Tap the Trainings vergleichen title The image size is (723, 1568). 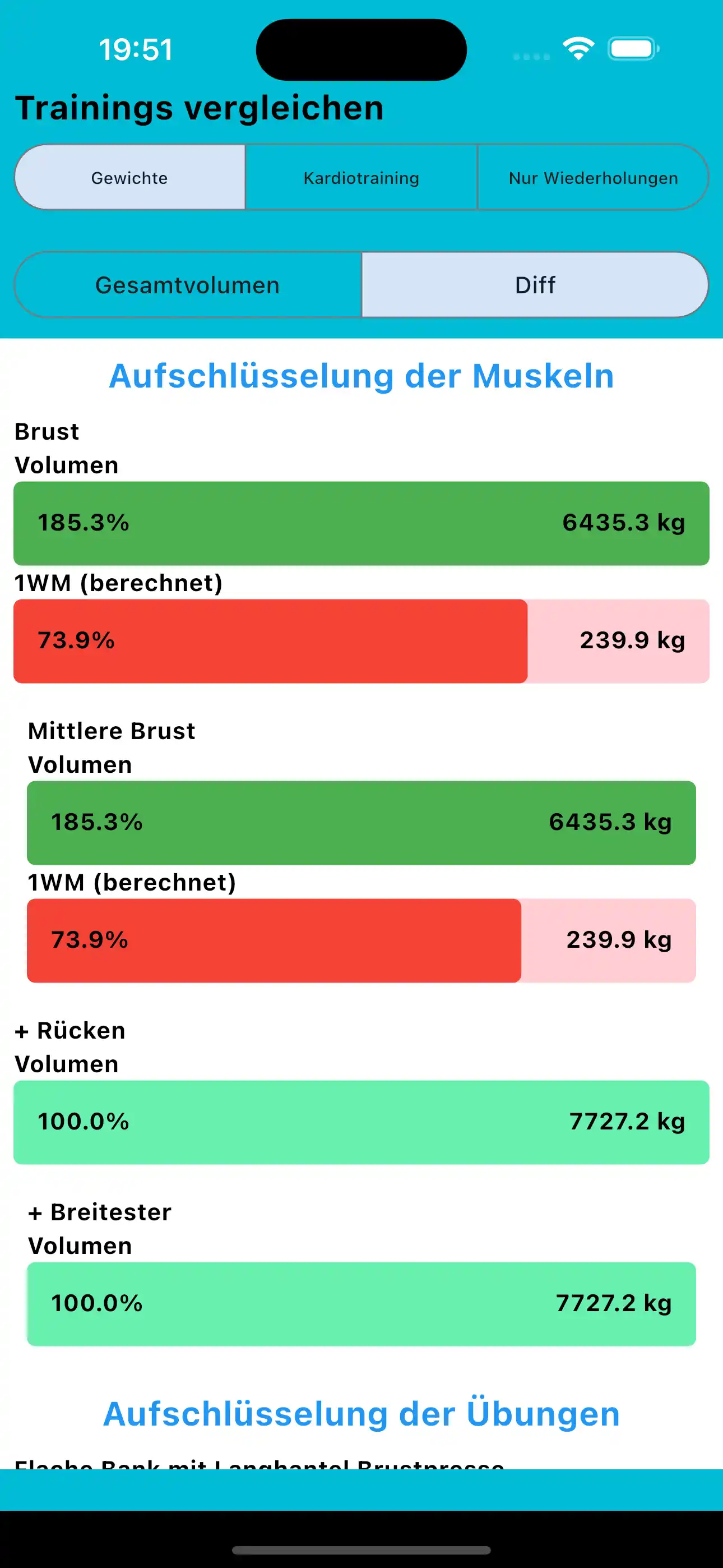199,108
